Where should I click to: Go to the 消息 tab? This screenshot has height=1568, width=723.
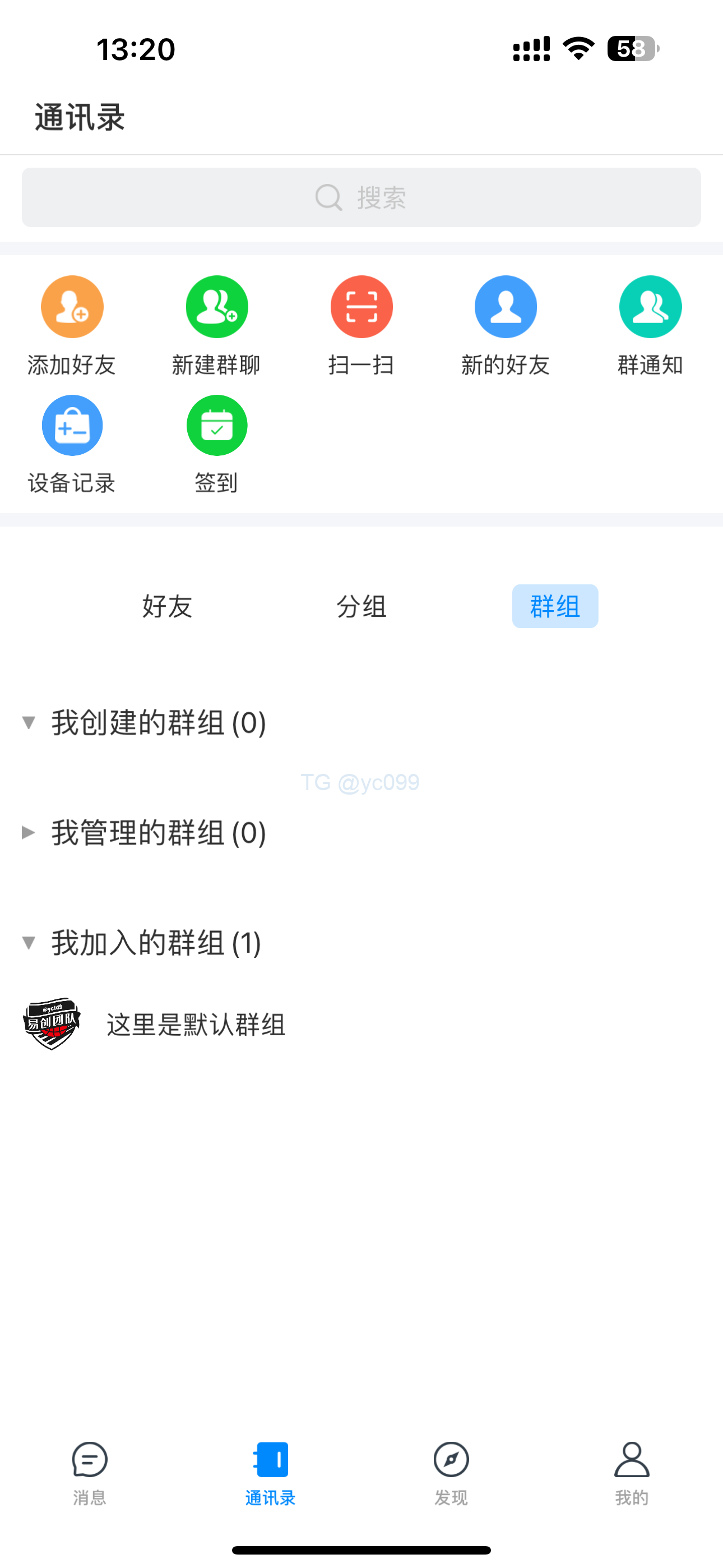(x=90, y=1472)
